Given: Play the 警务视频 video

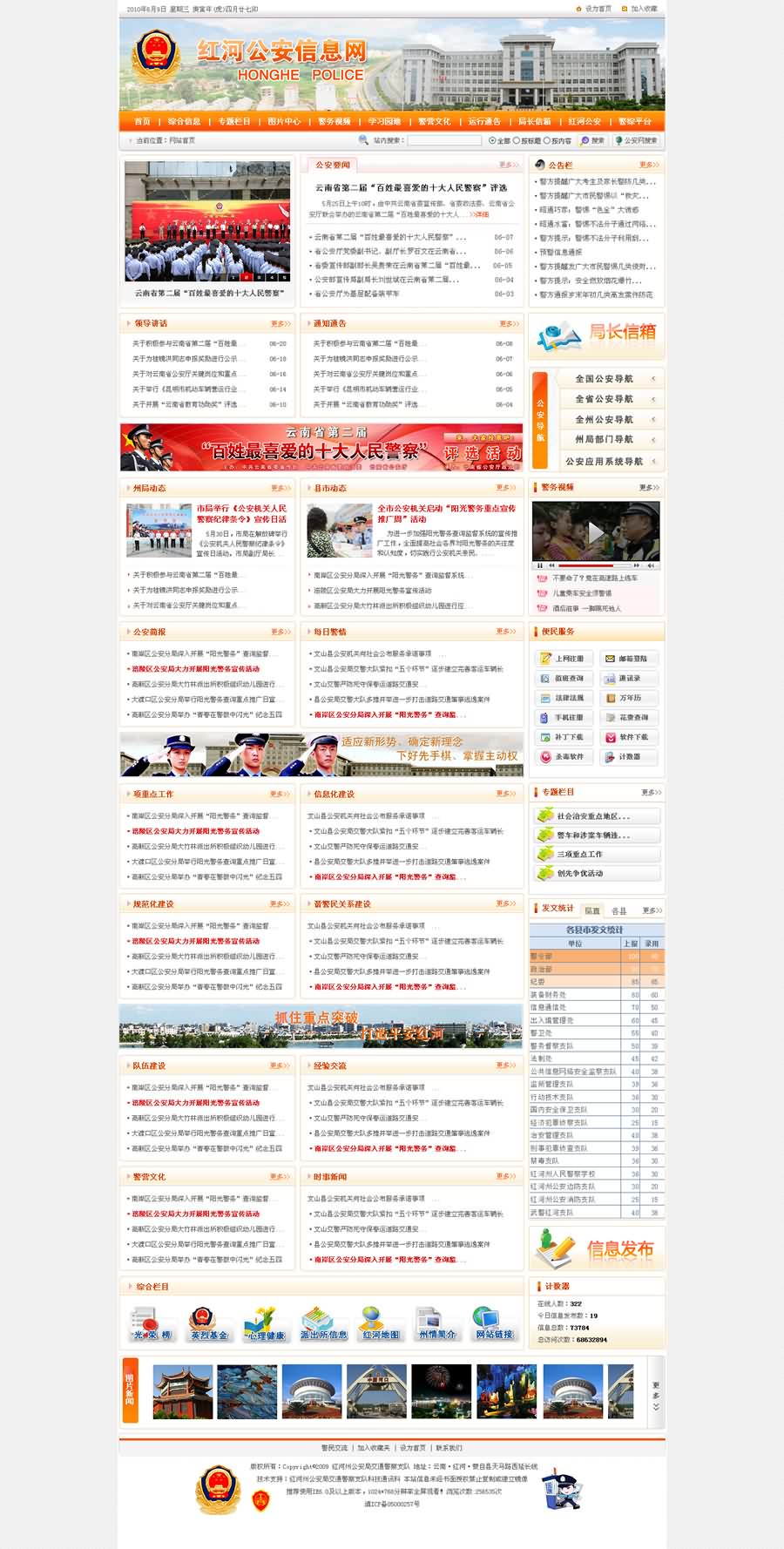Looking at the screenshot, I should coord(596,531).
